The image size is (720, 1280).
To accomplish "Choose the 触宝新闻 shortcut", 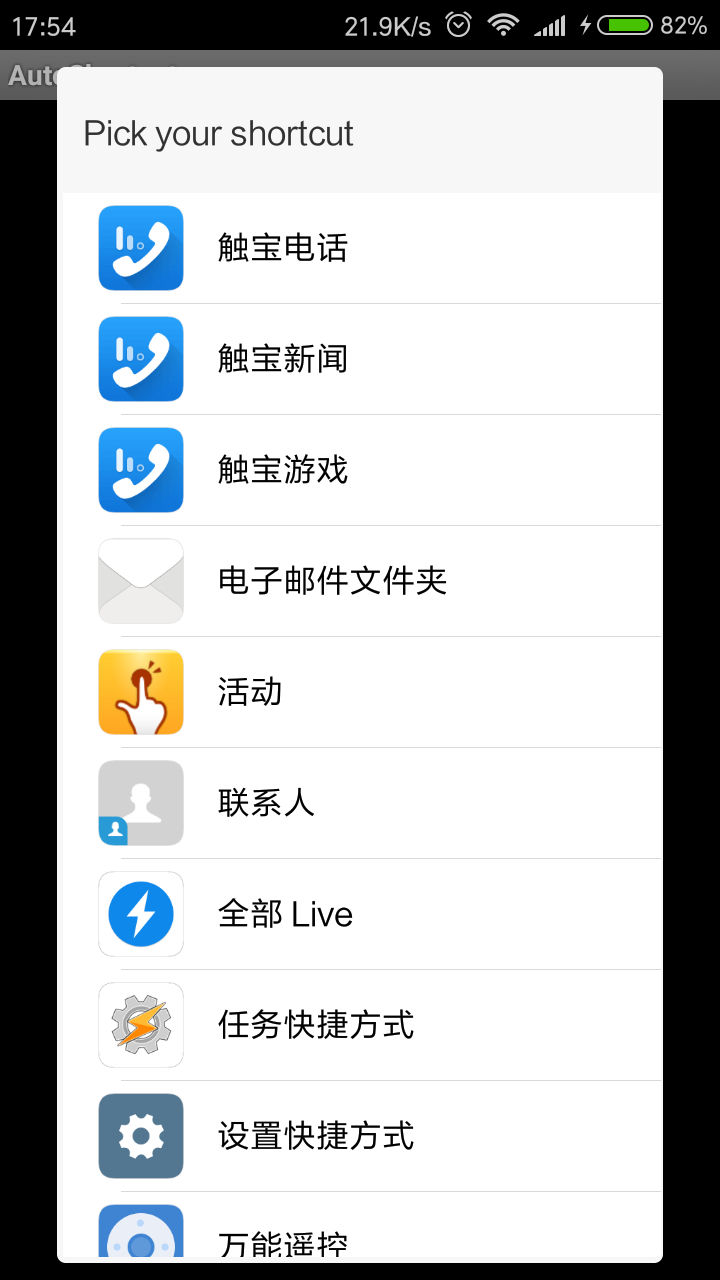I will pos(283,359).
